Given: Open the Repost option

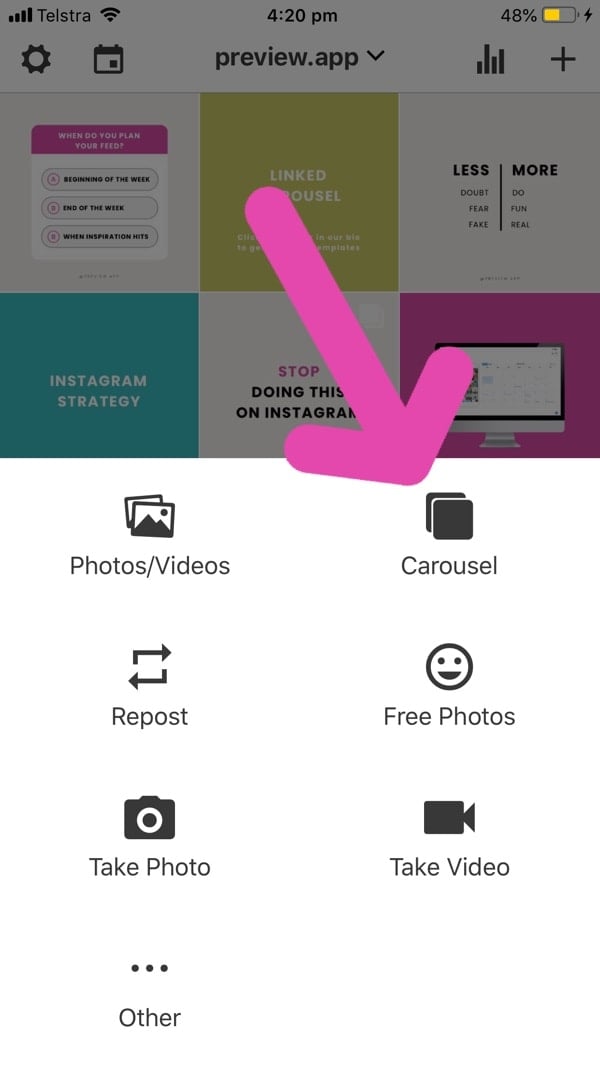Looking at the screenshot, I should tap(150, 687).
